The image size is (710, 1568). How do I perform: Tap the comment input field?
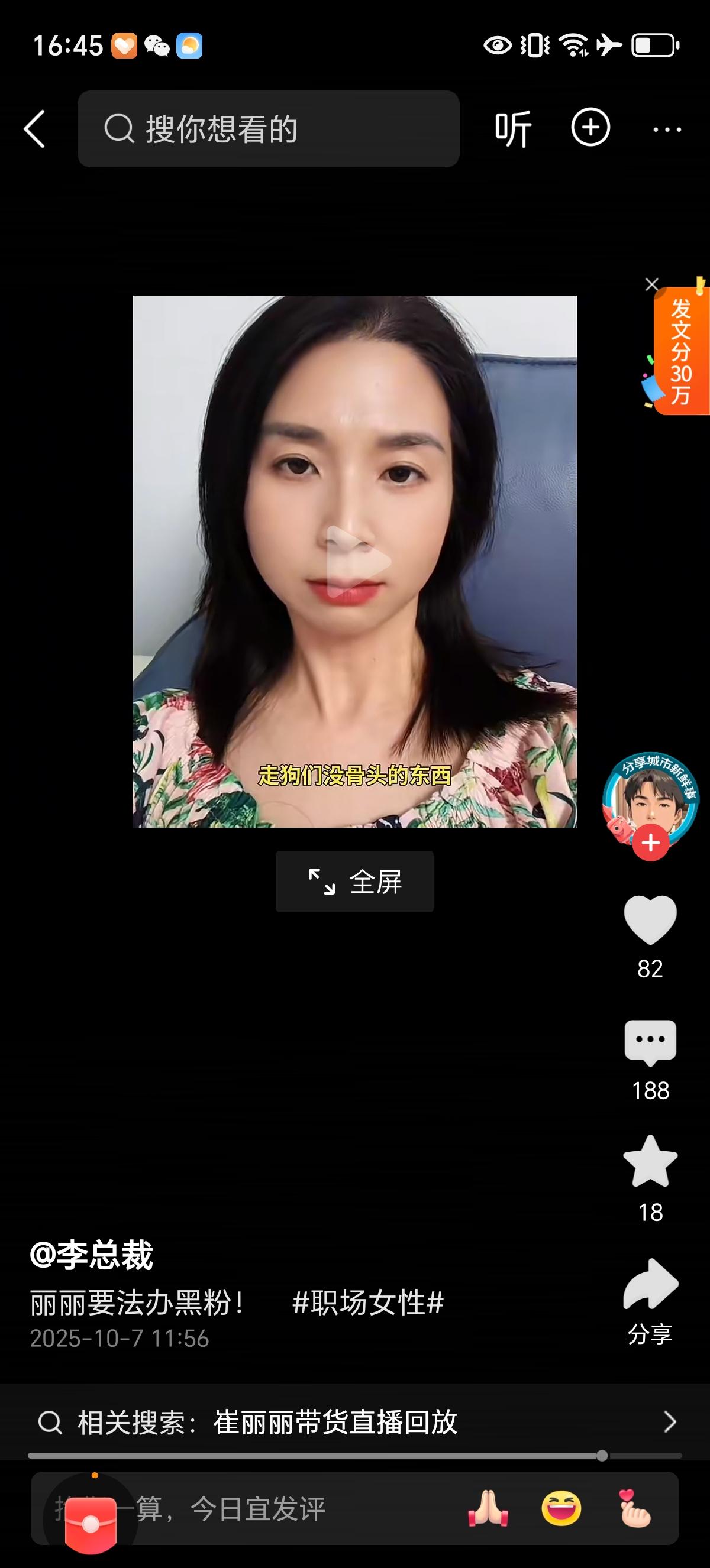[256, 1509]
